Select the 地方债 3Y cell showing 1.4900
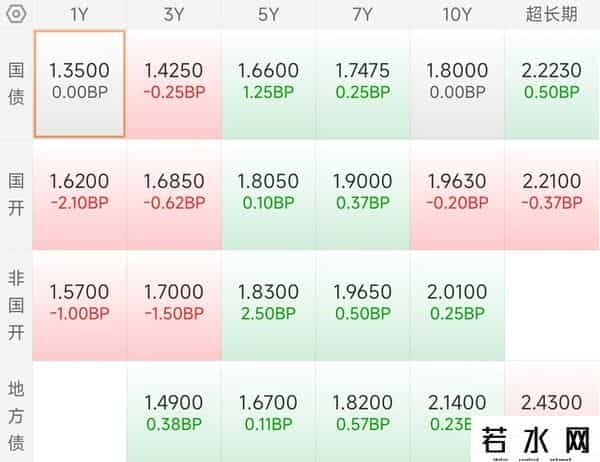The height and width of the screenshot is (462, 600). pyautogui.click(x=174, y=412)
